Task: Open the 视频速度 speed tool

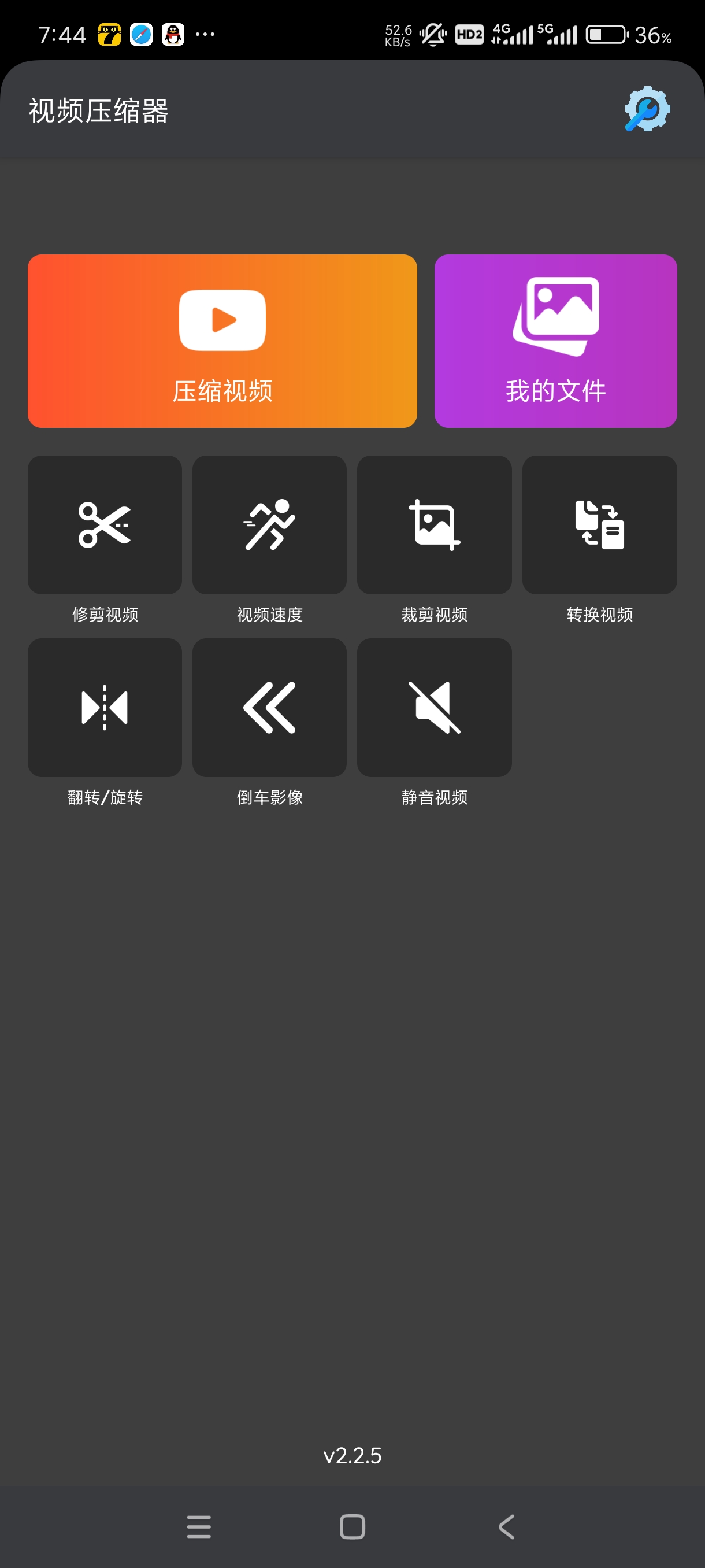Action: coord(269,525)
